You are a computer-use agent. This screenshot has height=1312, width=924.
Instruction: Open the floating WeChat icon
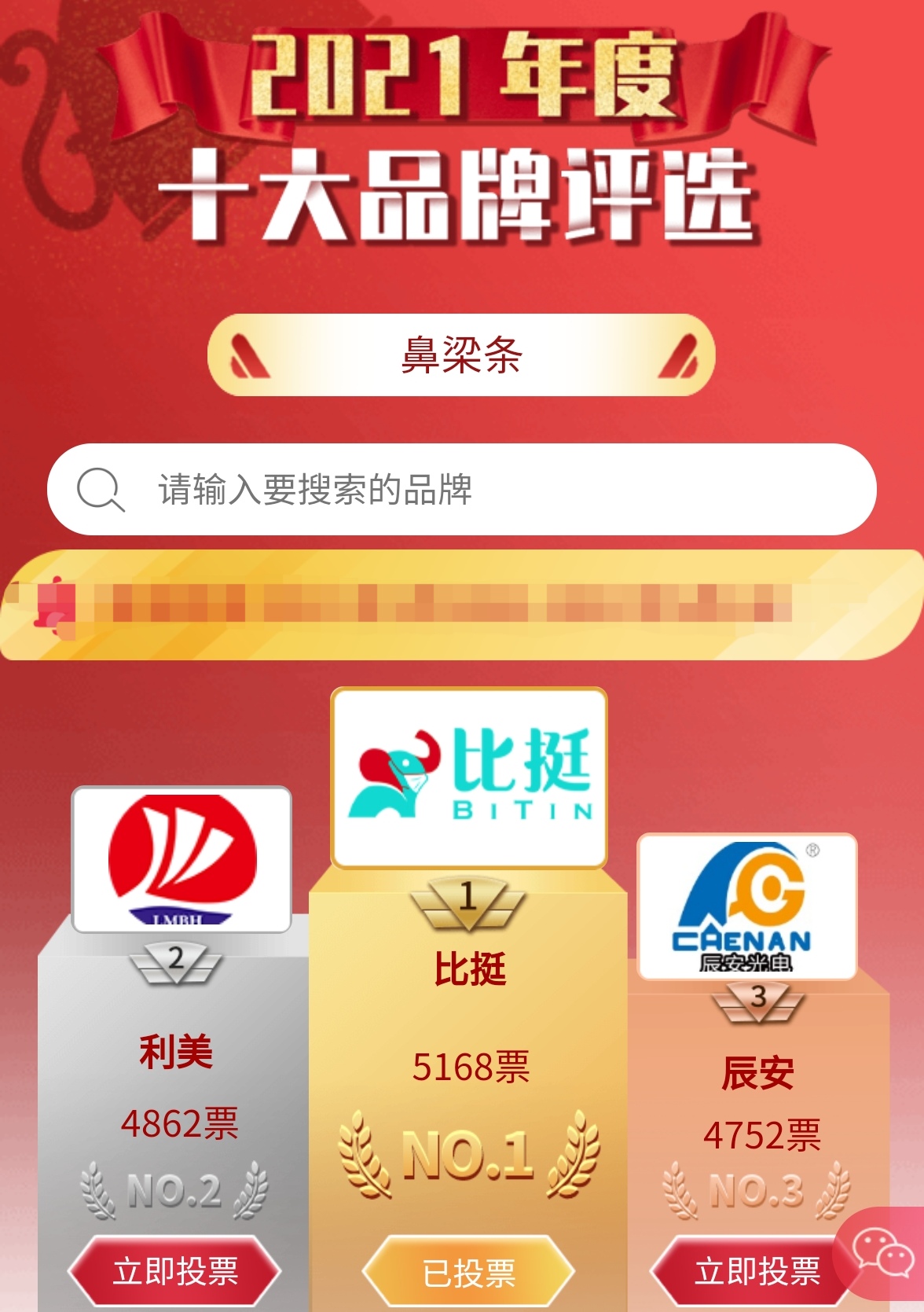883,1253
